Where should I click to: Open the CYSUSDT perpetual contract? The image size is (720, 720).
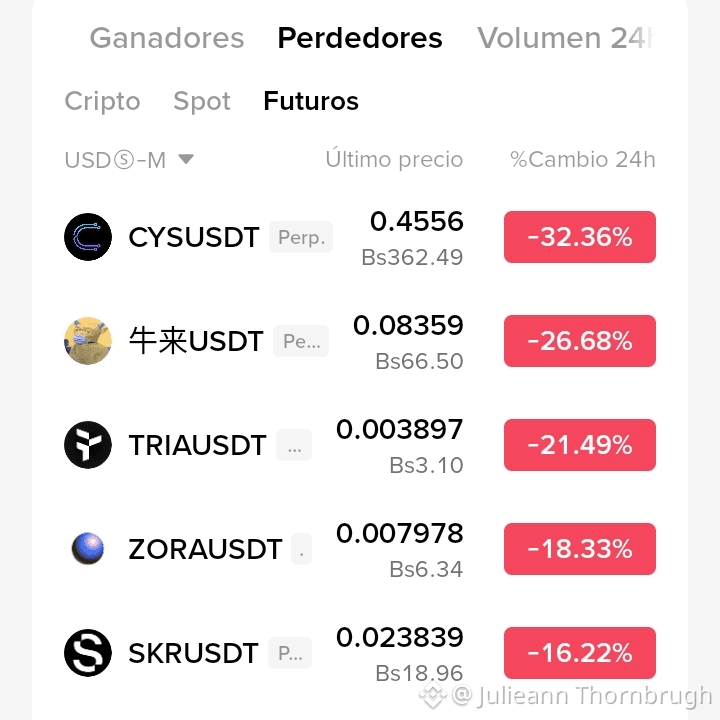click(360, 237)
